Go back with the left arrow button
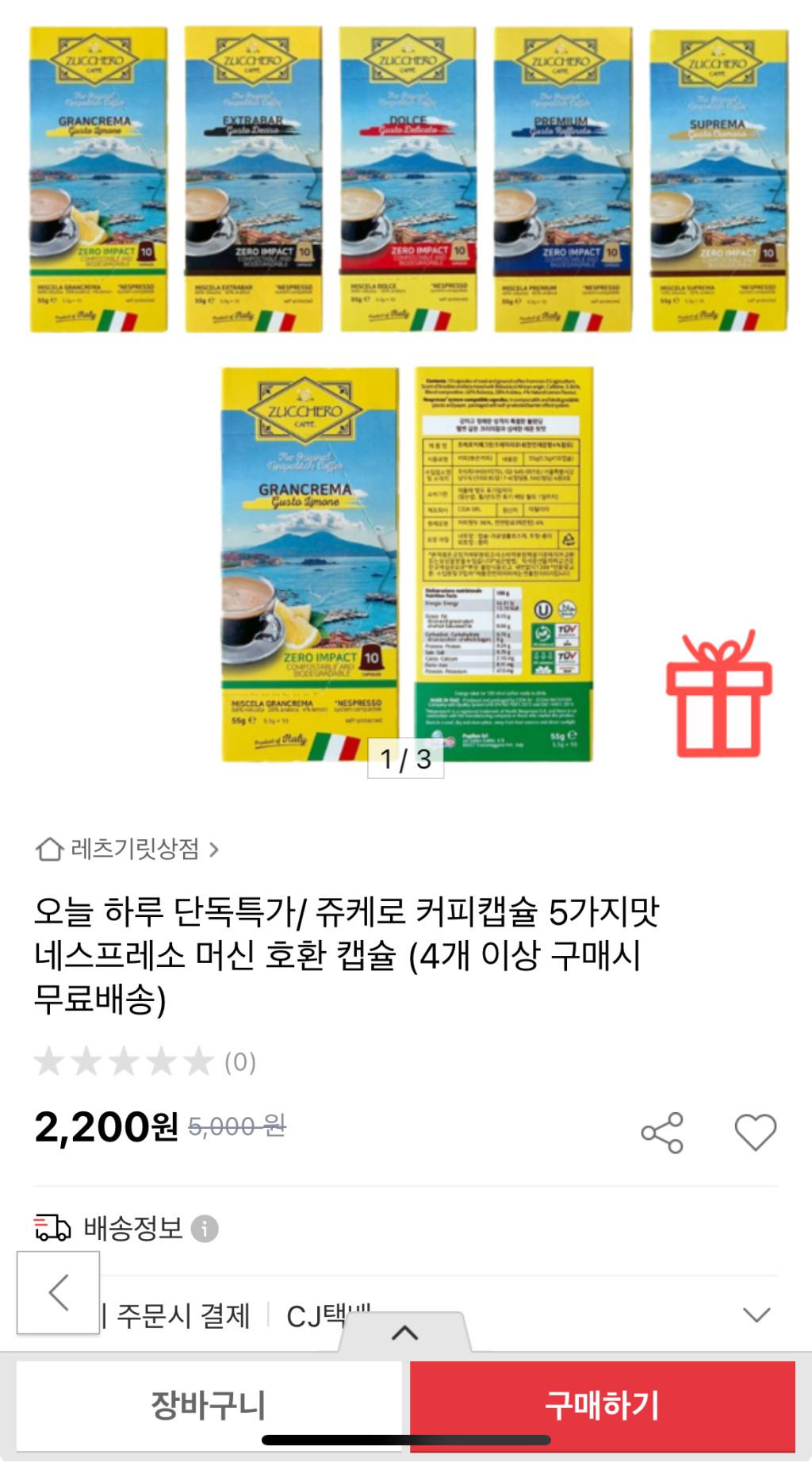 click(59, 1292)
